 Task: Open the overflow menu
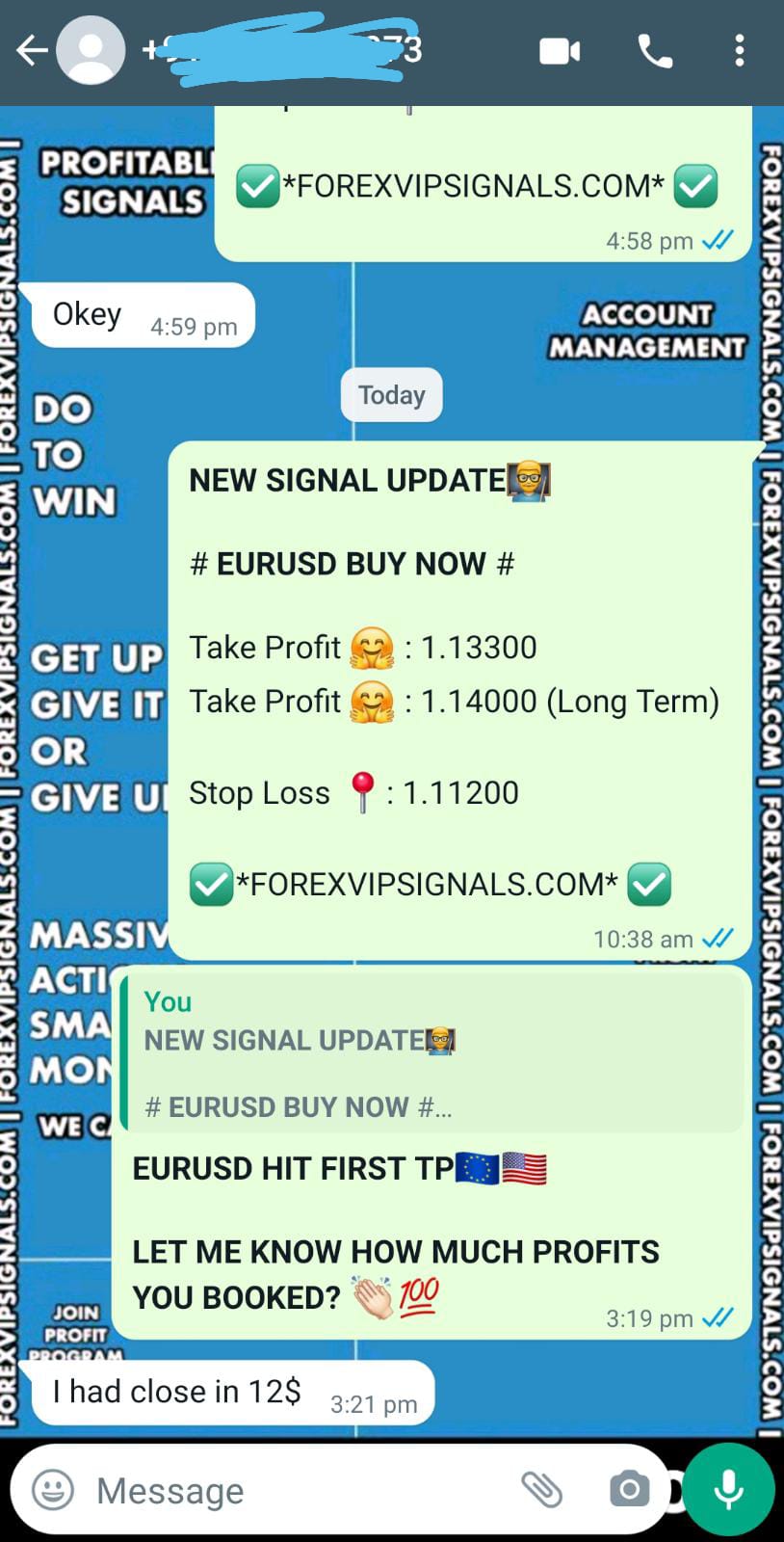click(739, 51)
